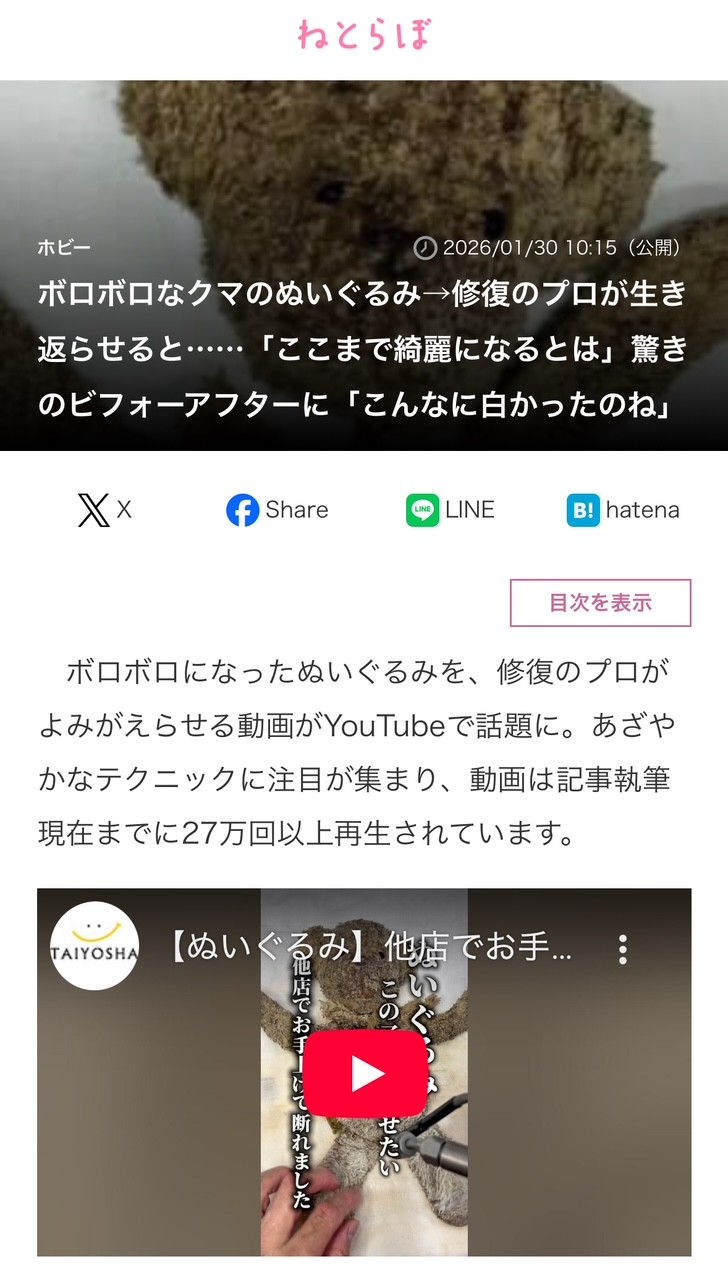Expand the 目次を表示 table of contents
The height and width of the screenshot is (1280, 728).
click(600, 602)
